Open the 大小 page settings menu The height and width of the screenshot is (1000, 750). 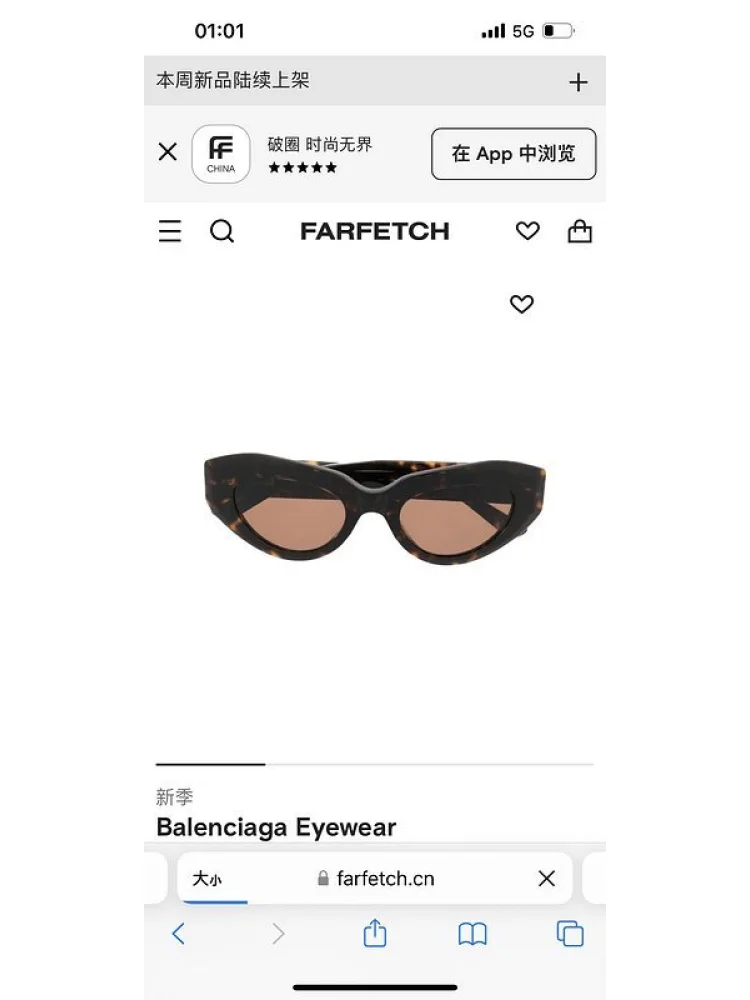click(x=207, y=879)
